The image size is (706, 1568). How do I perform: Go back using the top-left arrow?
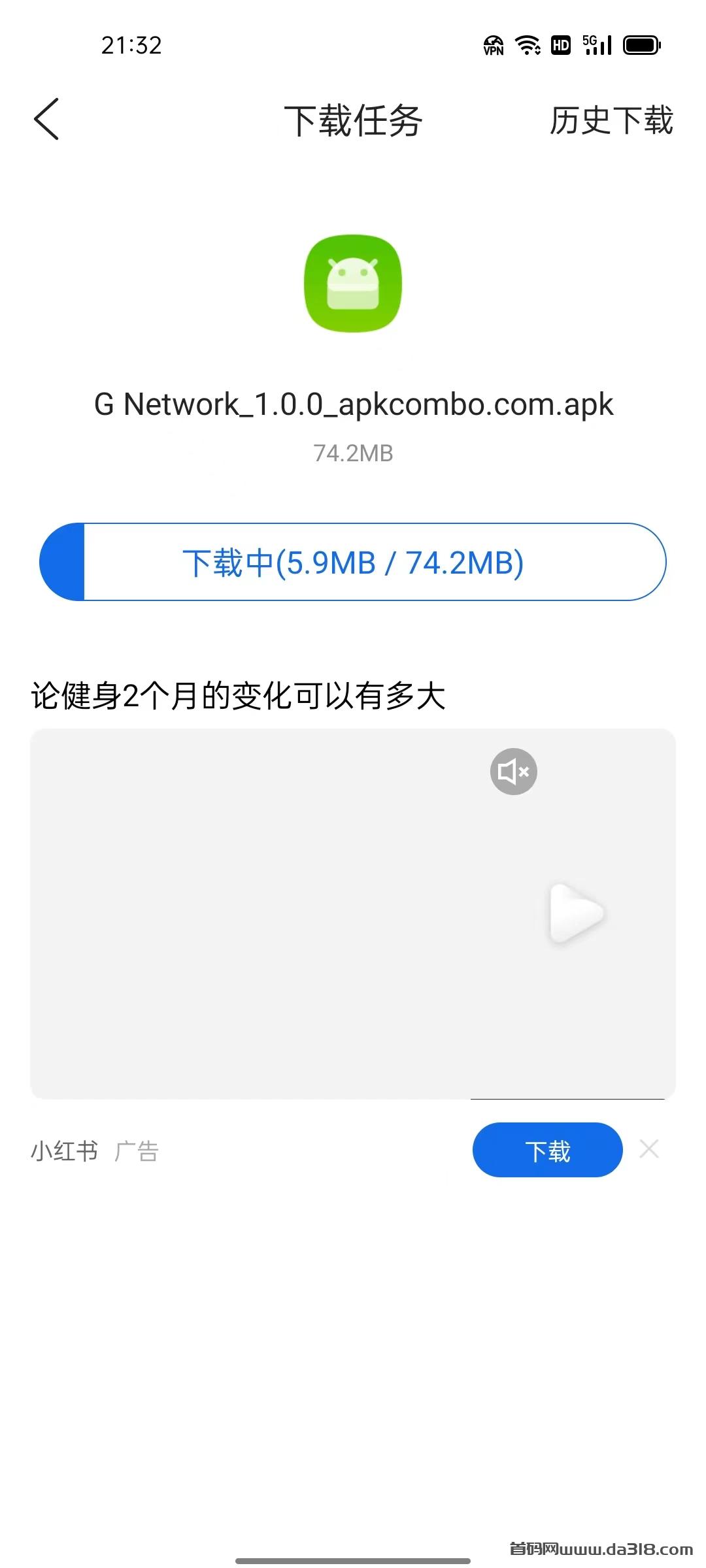click(46, 119)
